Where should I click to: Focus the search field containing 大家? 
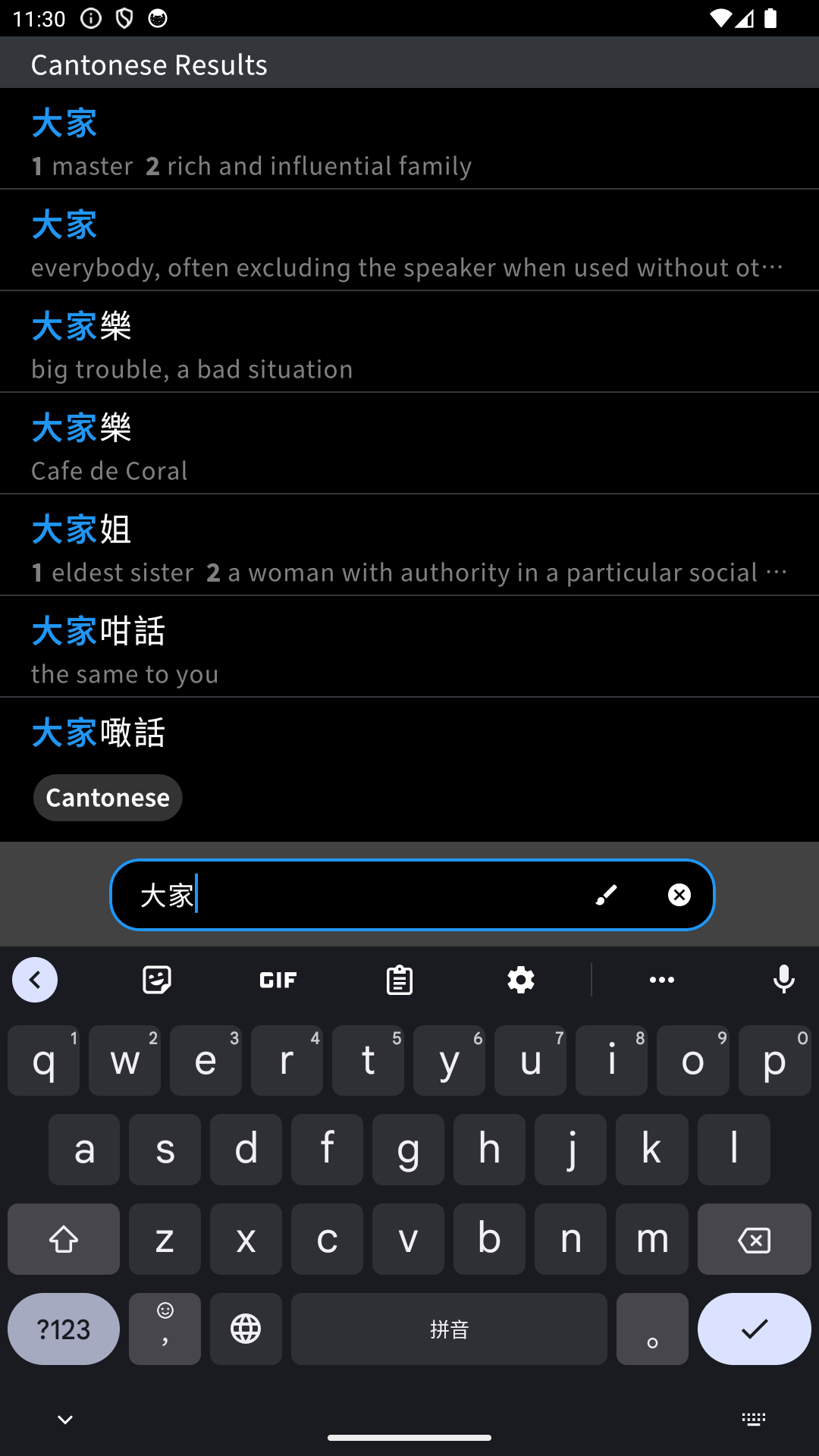point(349,896)
